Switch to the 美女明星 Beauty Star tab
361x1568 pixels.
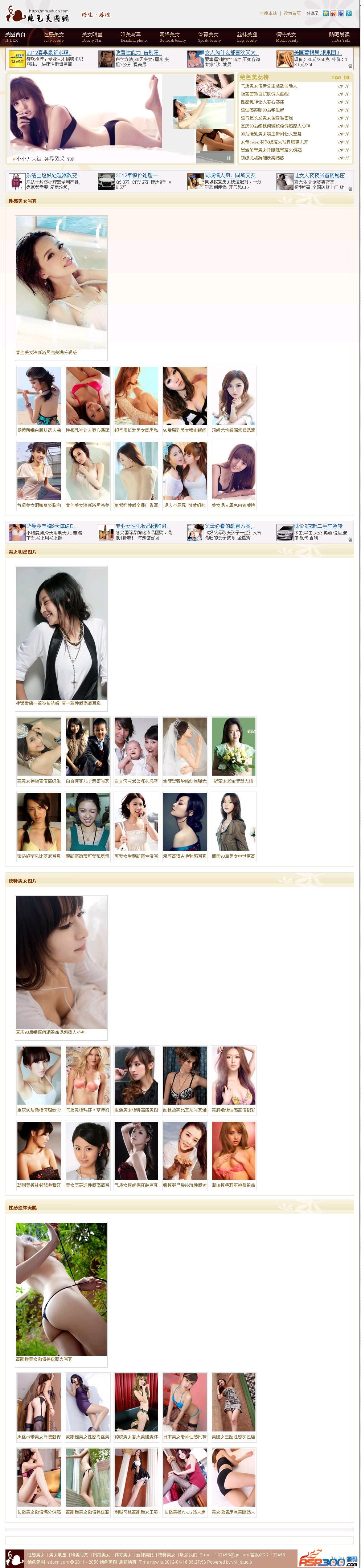[x=92, y=37]
